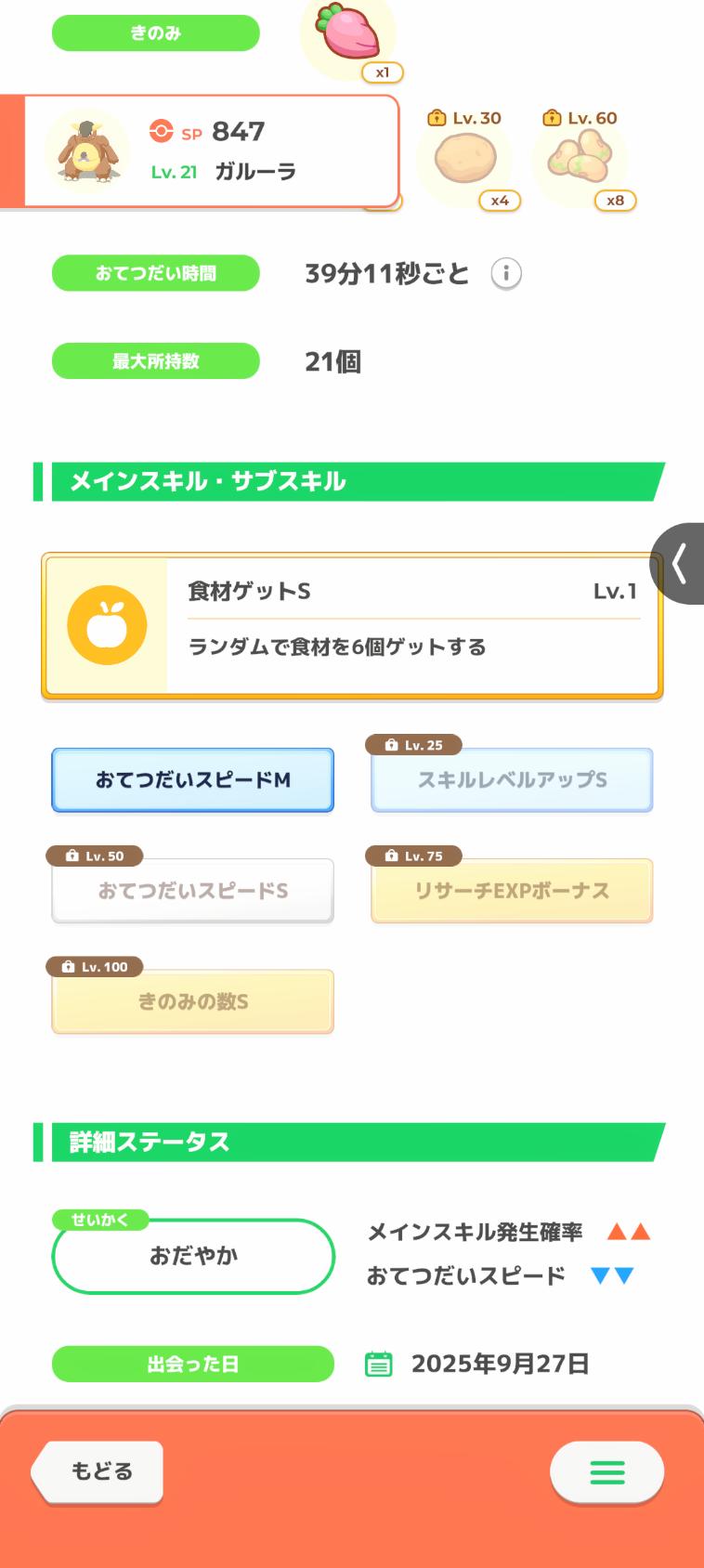Select the おてつだいスピードM subskill
Image resolution: width=704 pixels, height=1568 pixels.
pyautogui.click(x=192, y=780)
